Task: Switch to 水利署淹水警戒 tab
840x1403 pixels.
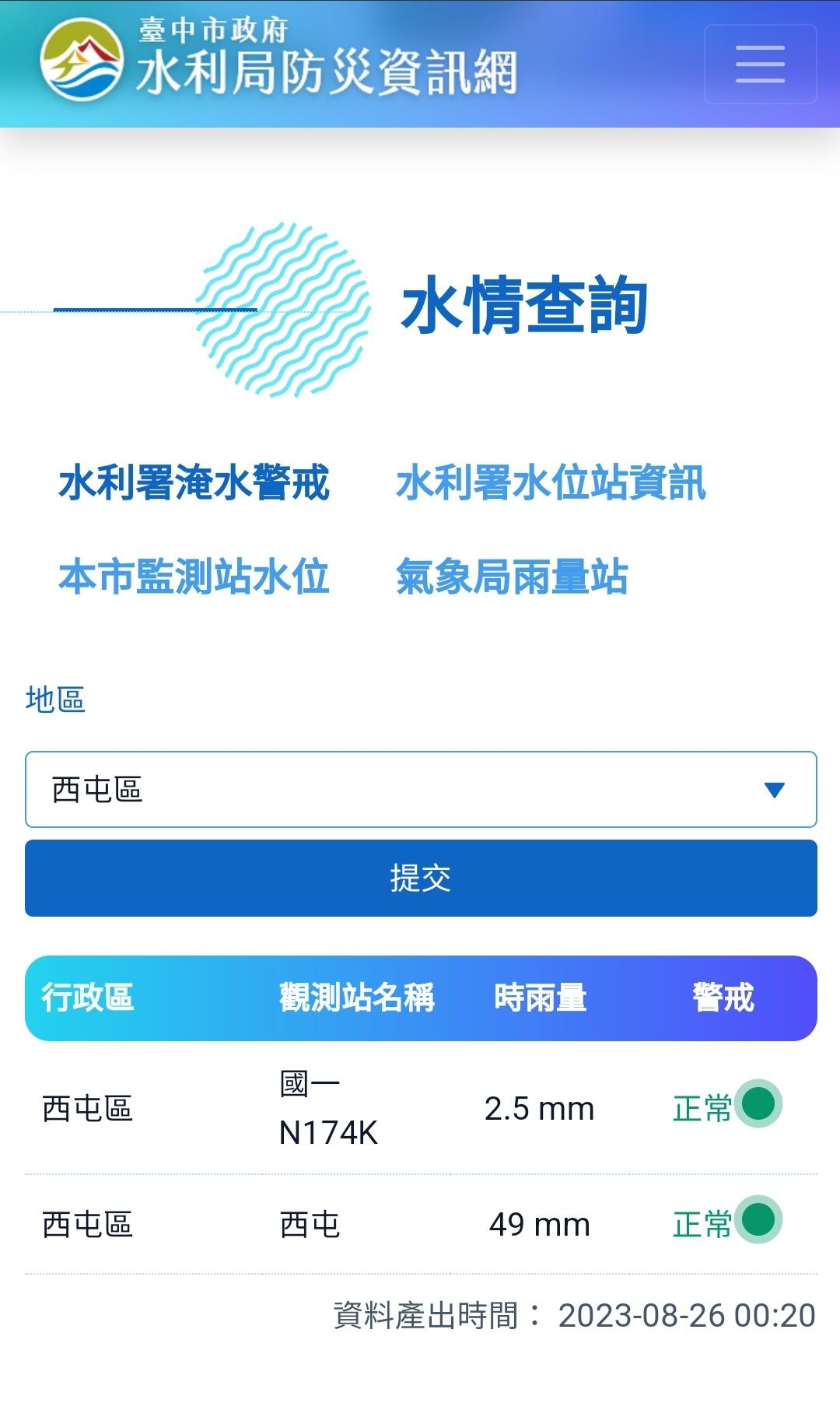Action: tap(194, 482)
